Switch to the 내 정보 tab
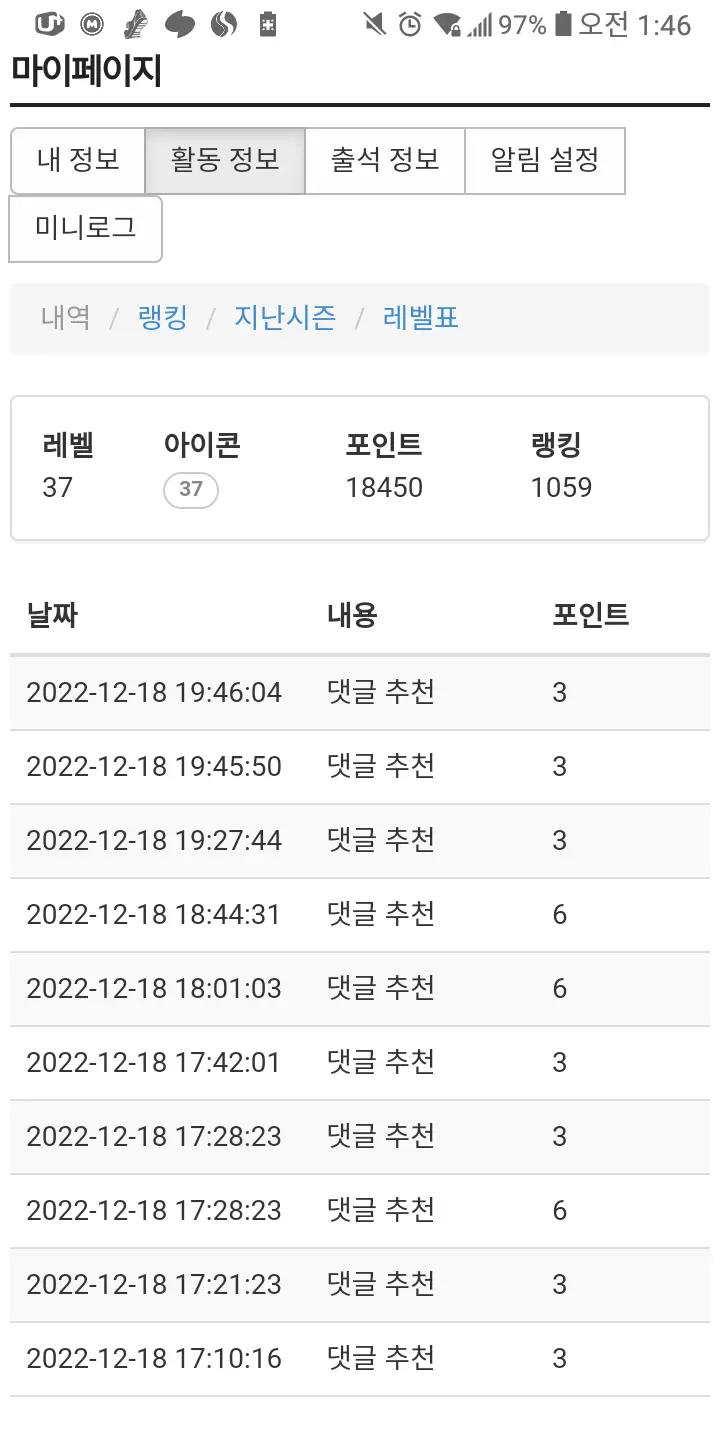Viewport: 720px width, 1440px height. tap(78, 160)
